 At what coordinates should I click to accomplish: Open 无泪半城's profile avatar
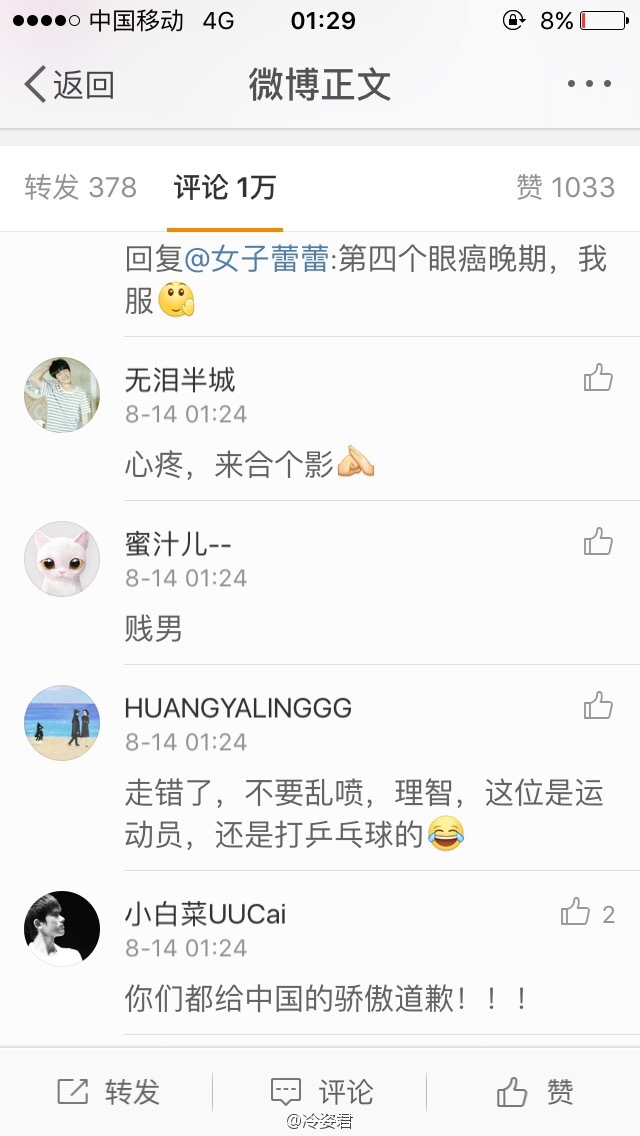tap(62, 395)
